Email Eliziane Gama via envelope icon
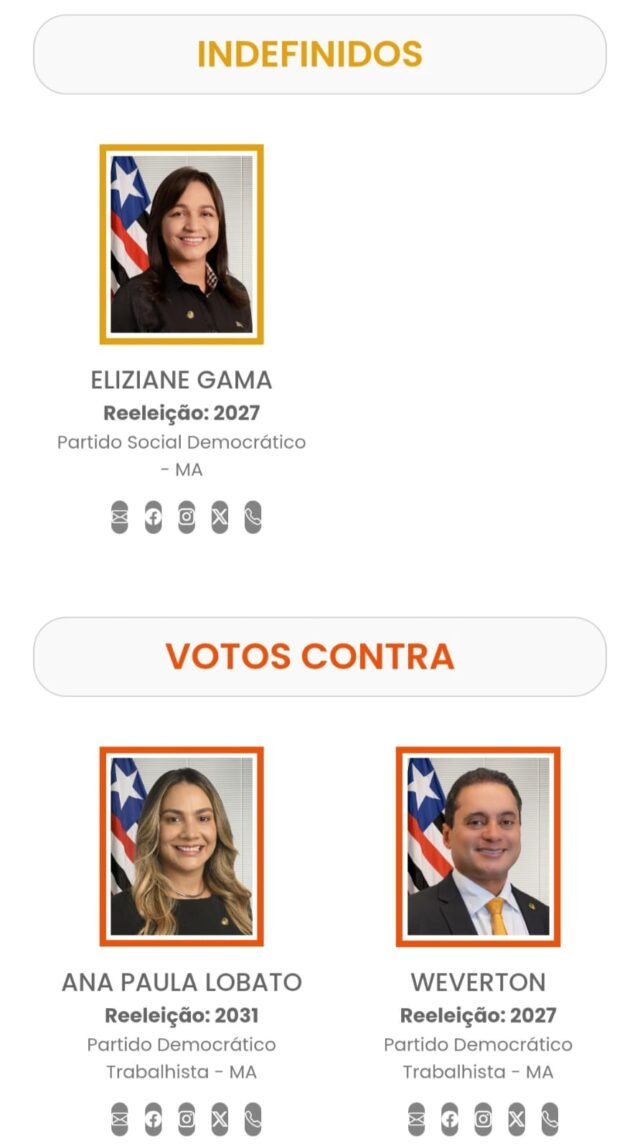 [x=120, y=517]
